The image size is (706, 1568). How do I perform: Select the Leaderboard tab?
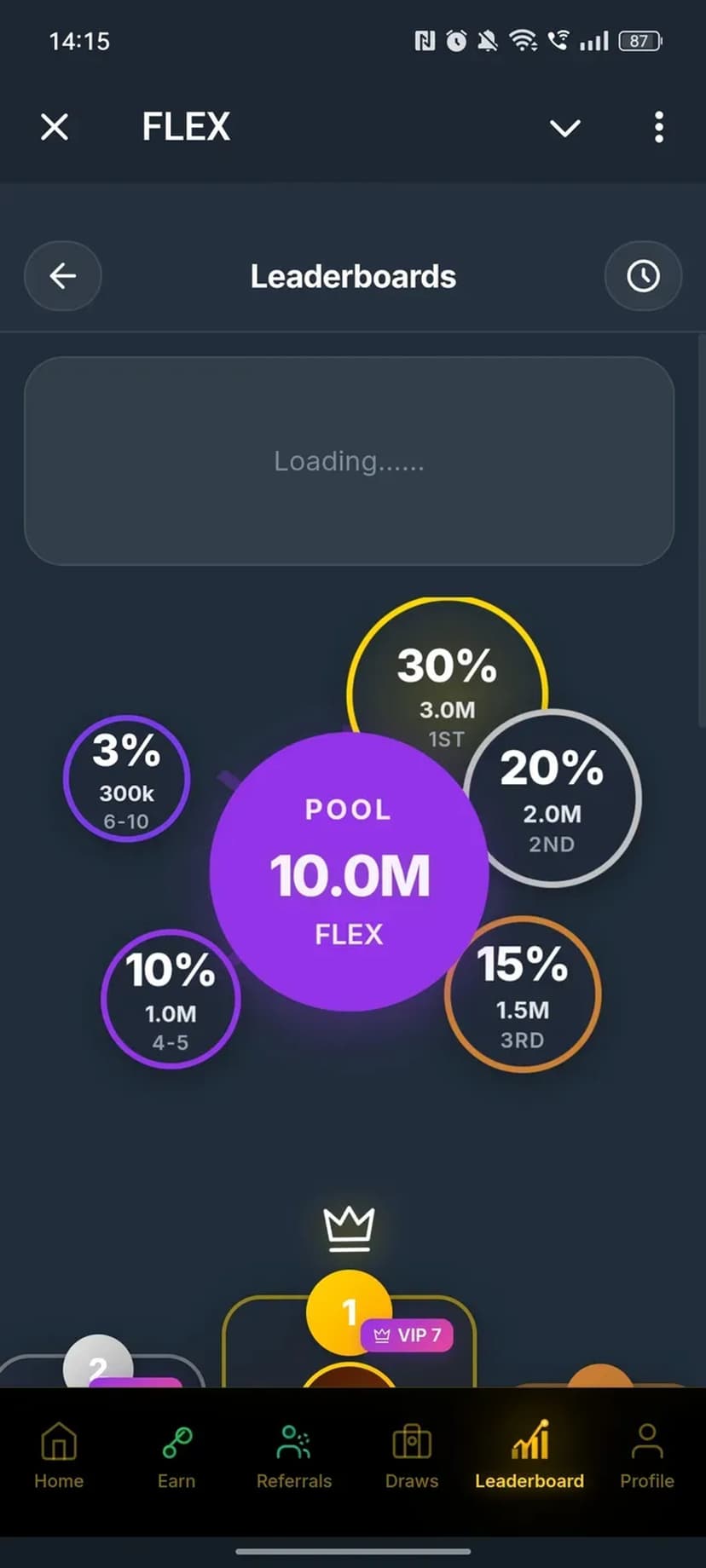pyautogui.click(x=529, y=1456)
